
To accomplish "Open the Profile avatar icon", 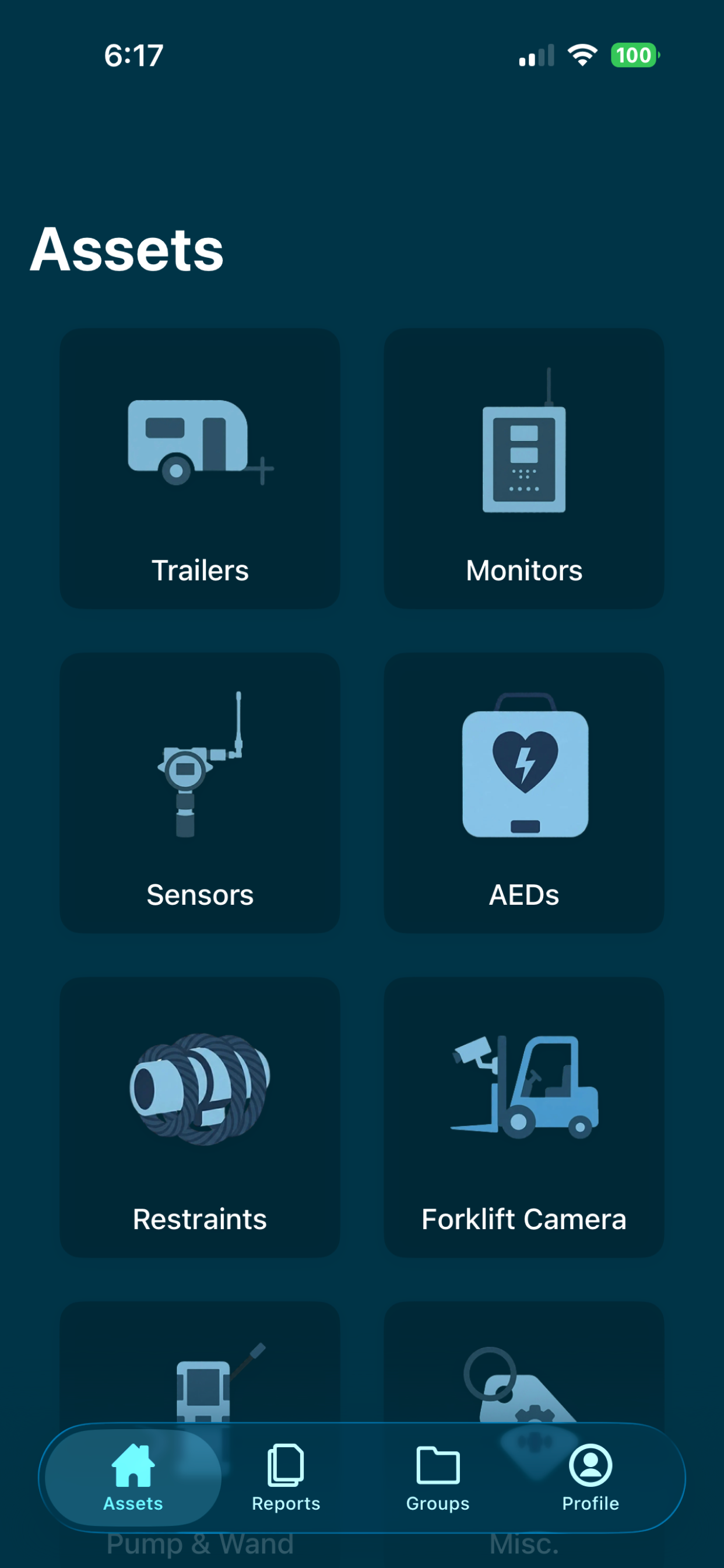I will click(x=589, y=1462).
